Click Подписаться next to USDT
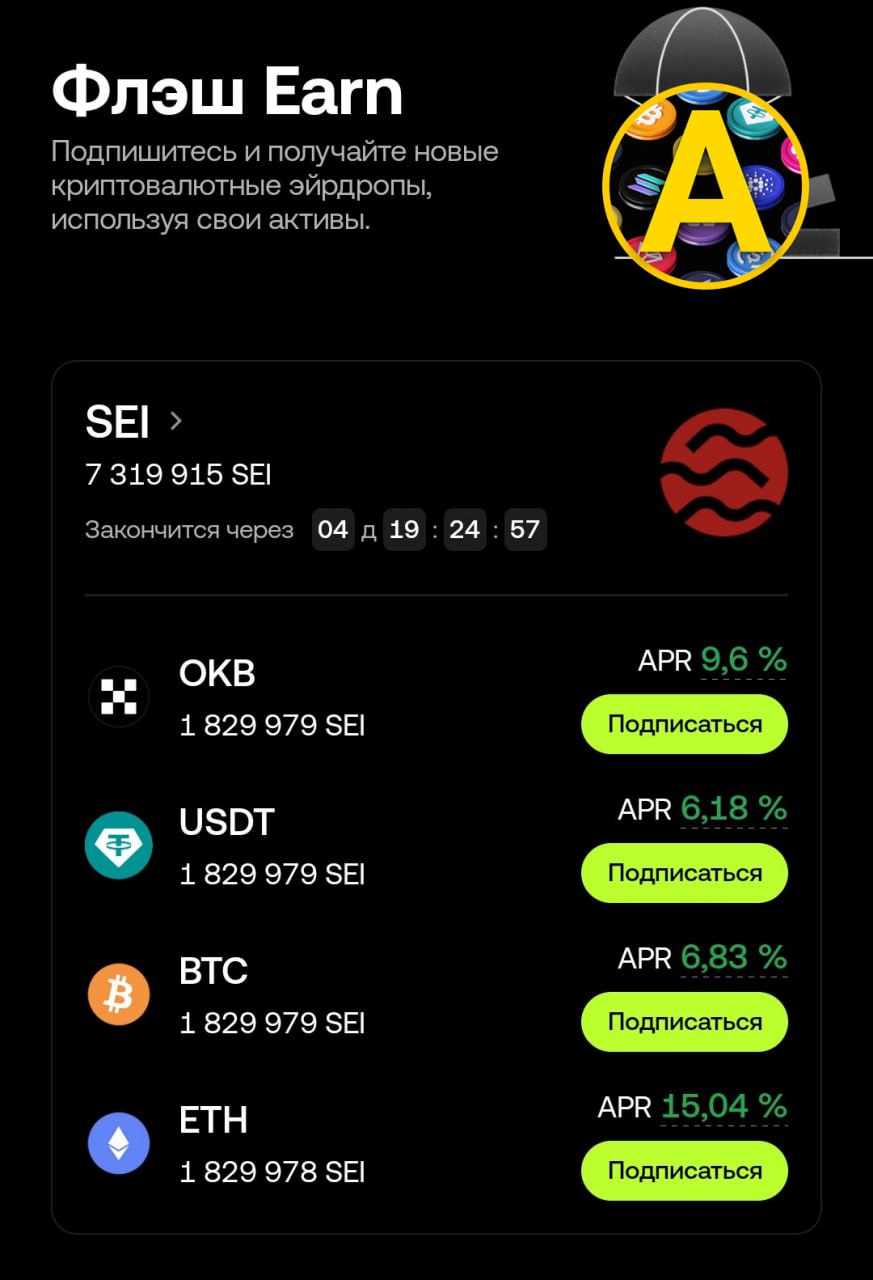This screenshot has width=873, height=1280. coord(684,872)
